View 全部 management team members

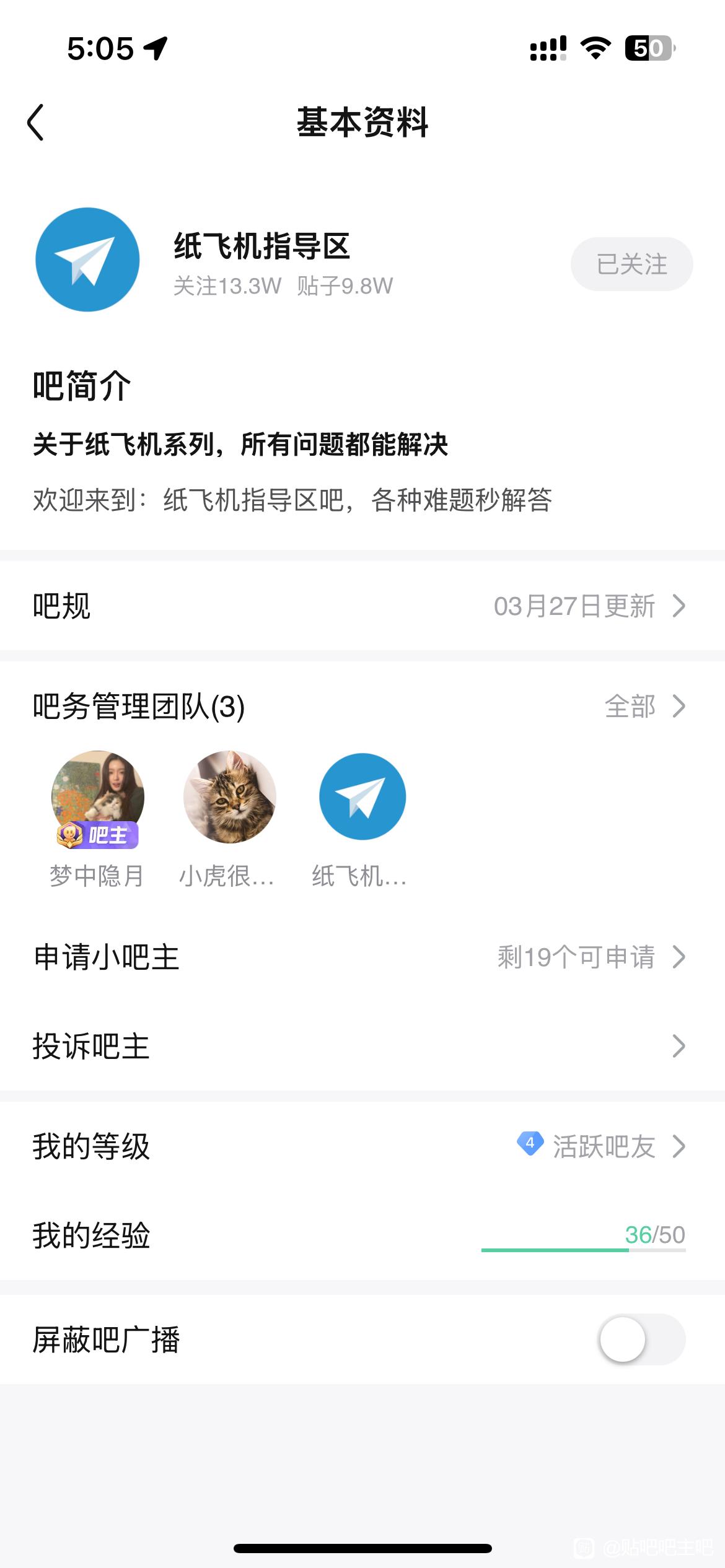click(644, 707)
